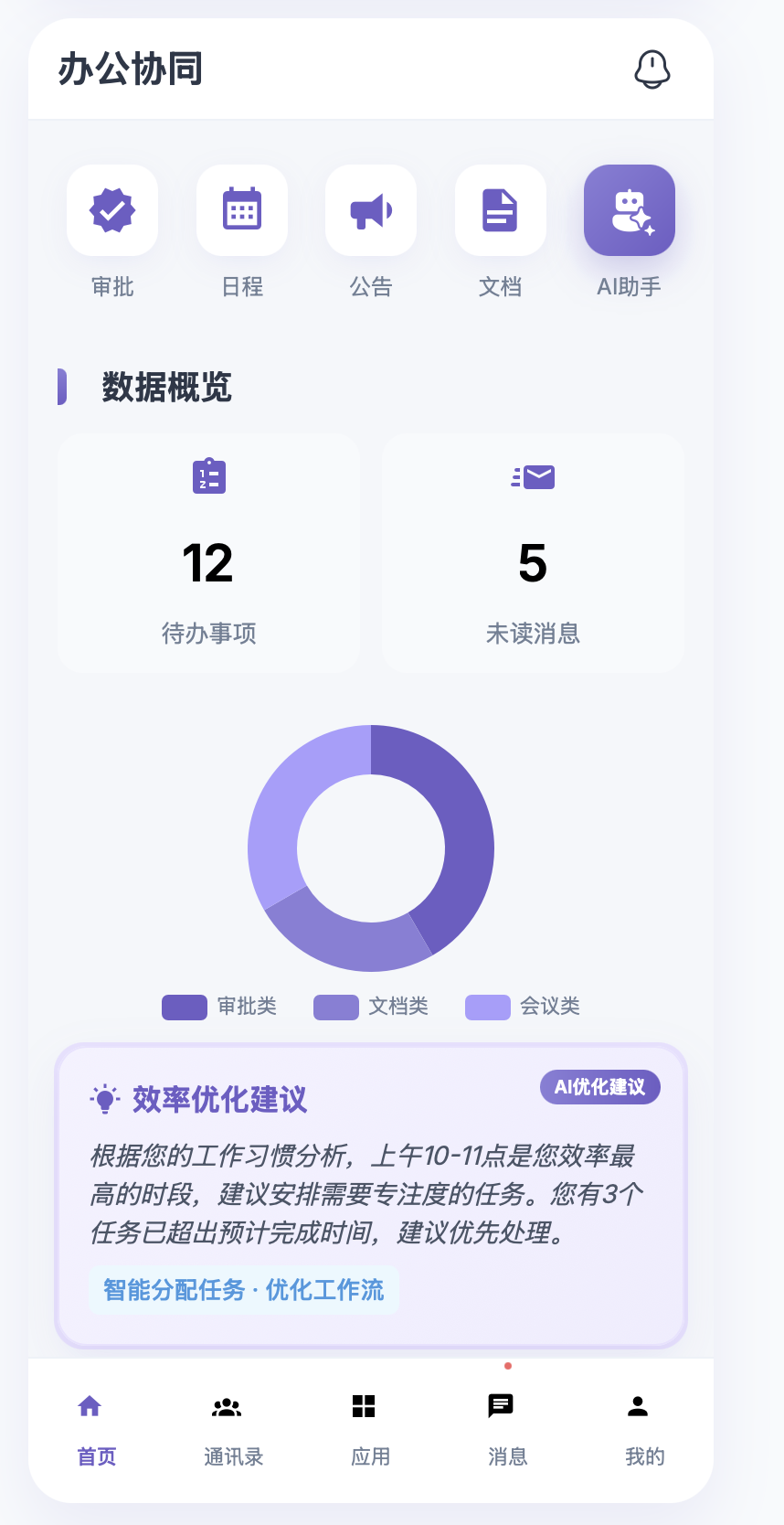Click the 智能分配任务 · 优化工作流 link
784x1525 pixels.
(x=244, y=1289)
